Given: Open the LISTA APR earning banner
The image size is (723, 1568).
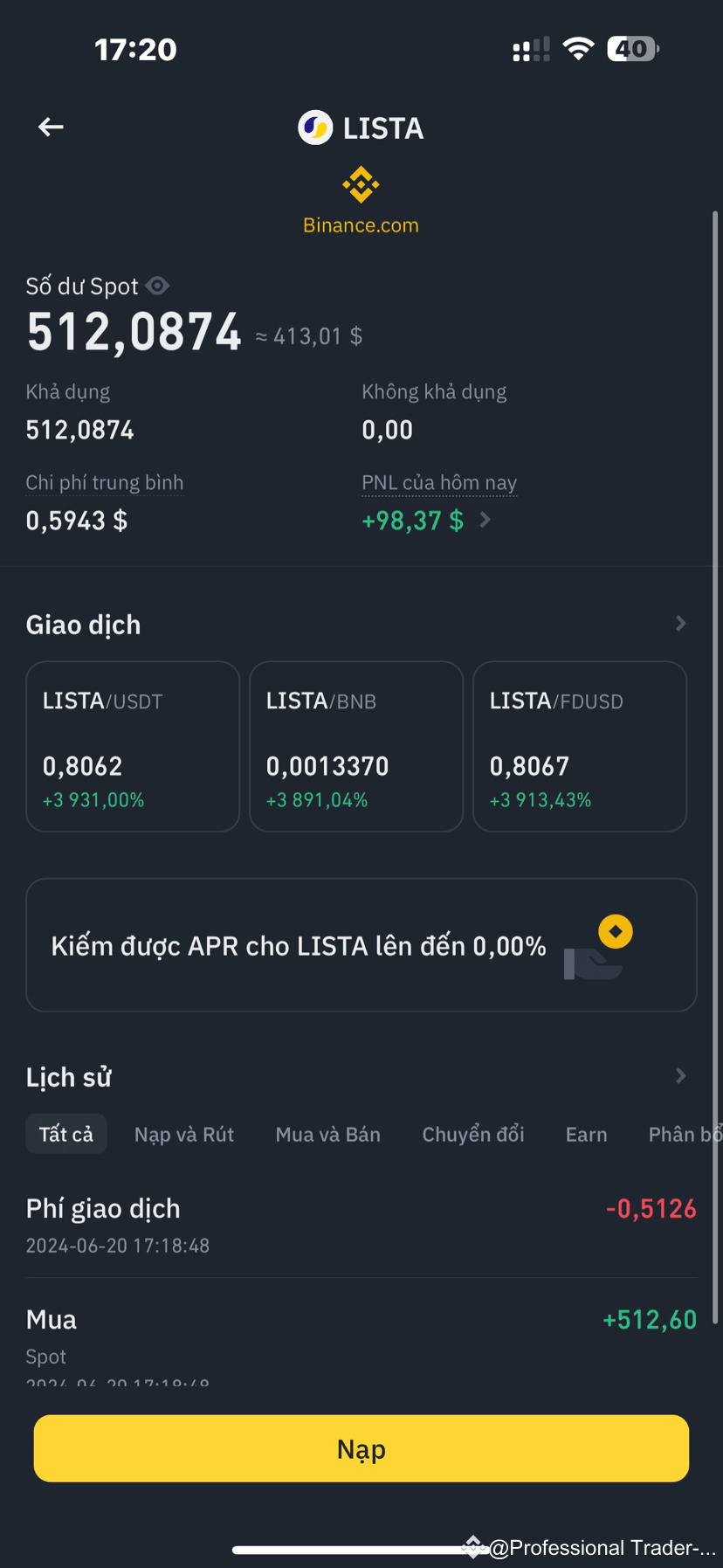Looking at the screenshot, I should click(x=361, y=945).
